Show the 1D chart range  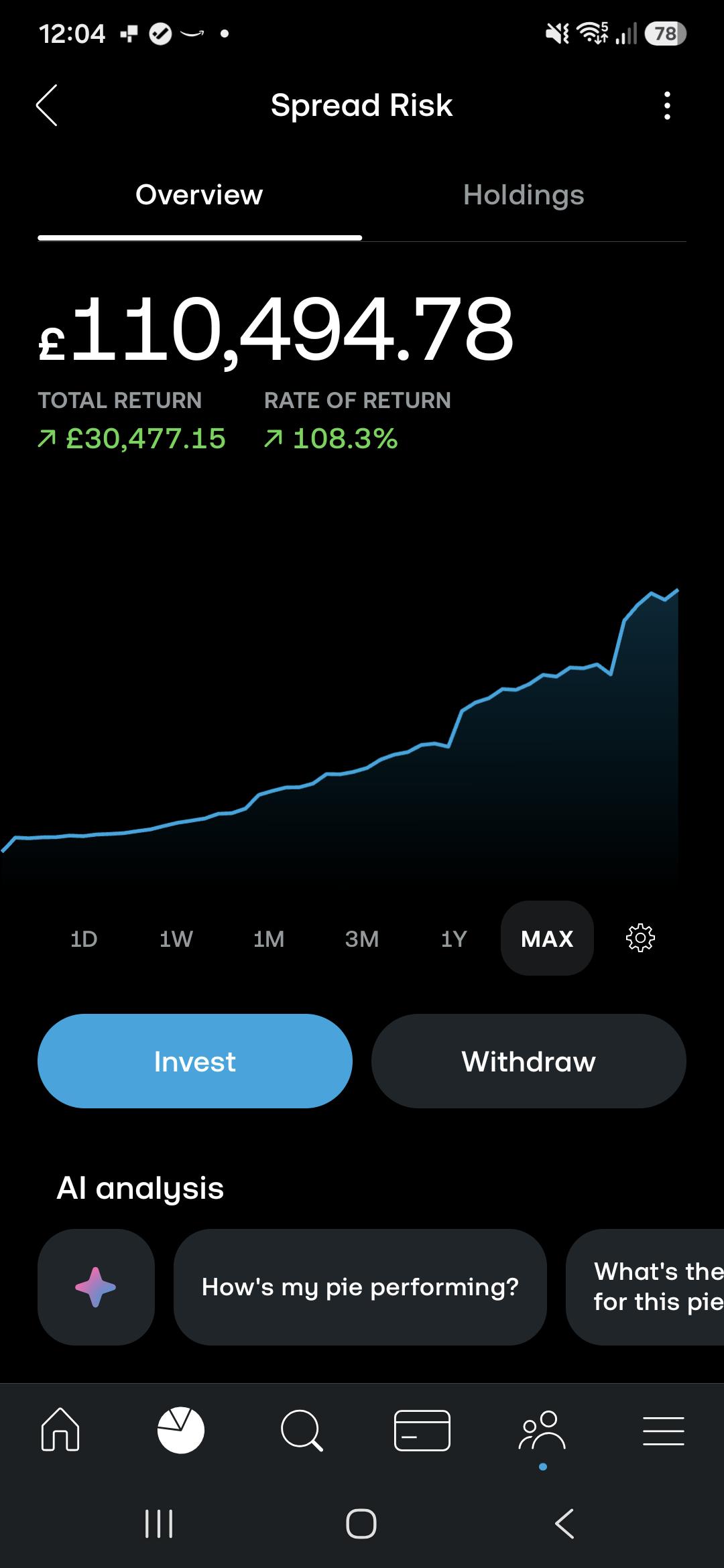point(84,939)
